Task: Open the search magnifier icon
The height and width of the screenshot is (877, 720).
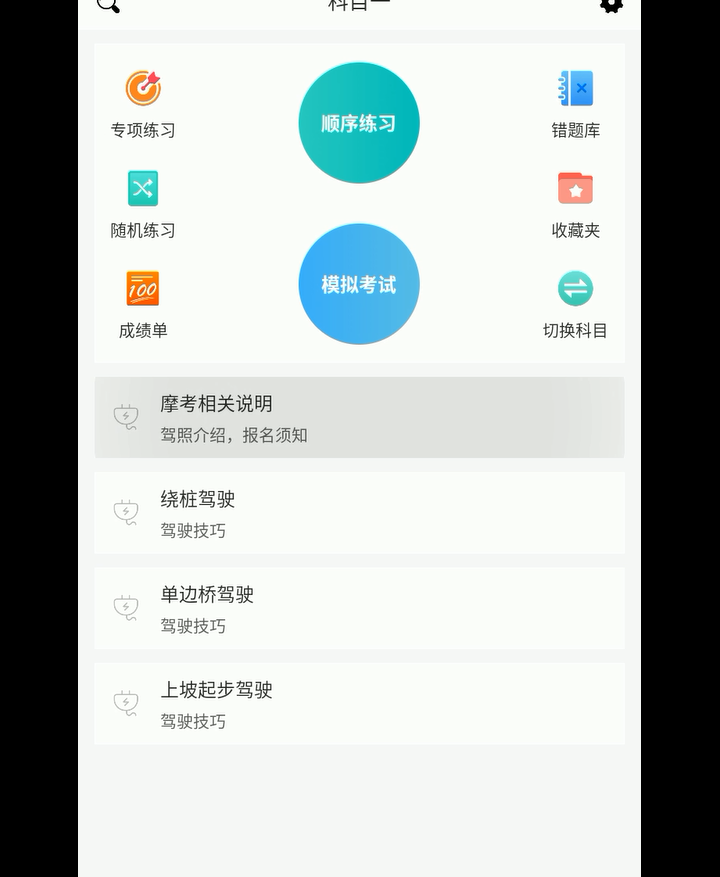Action: [x=107, y=6]
